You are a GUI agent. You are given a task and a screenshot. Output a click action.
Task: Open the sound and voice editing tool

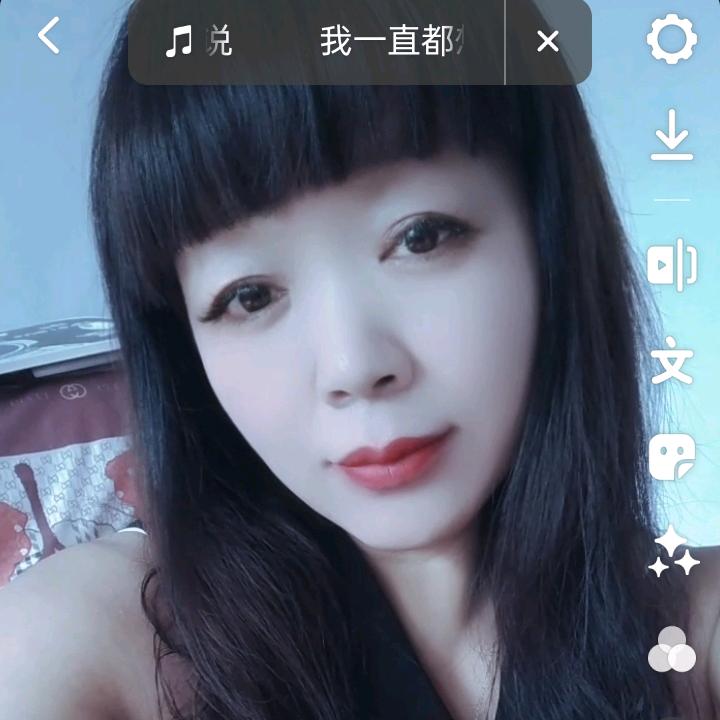pos(671,265)
